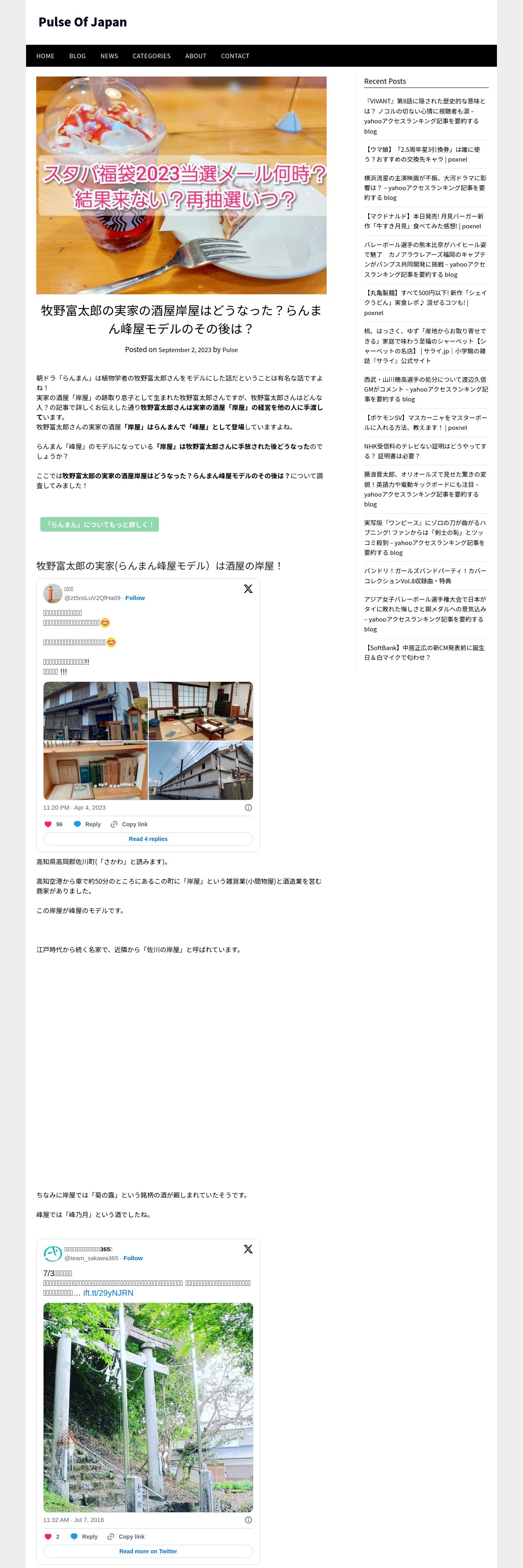This screenshot has width=523, height=1568.
Task: Open the post author link Pulse
Action: (x=230, y=350)
